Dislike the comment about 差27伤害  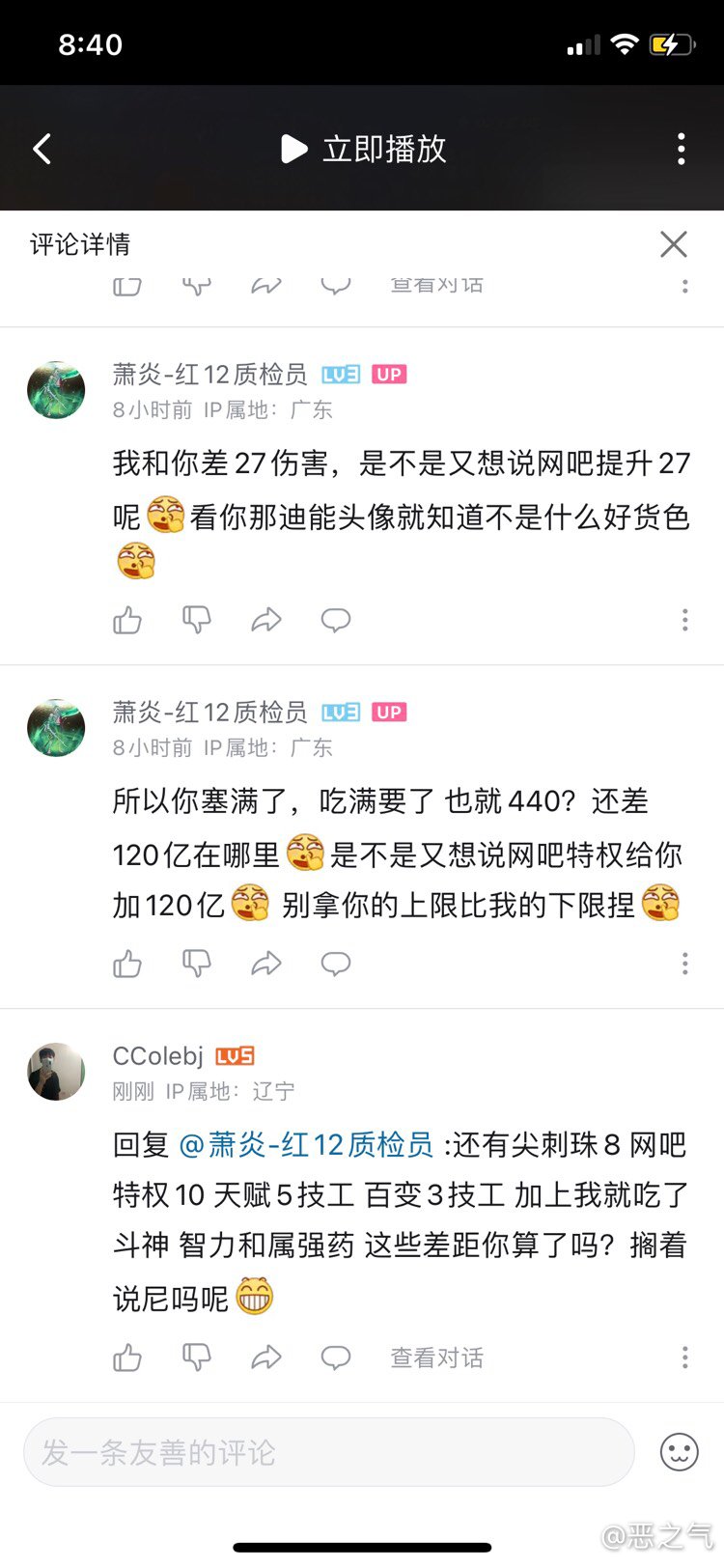(197, 620)
